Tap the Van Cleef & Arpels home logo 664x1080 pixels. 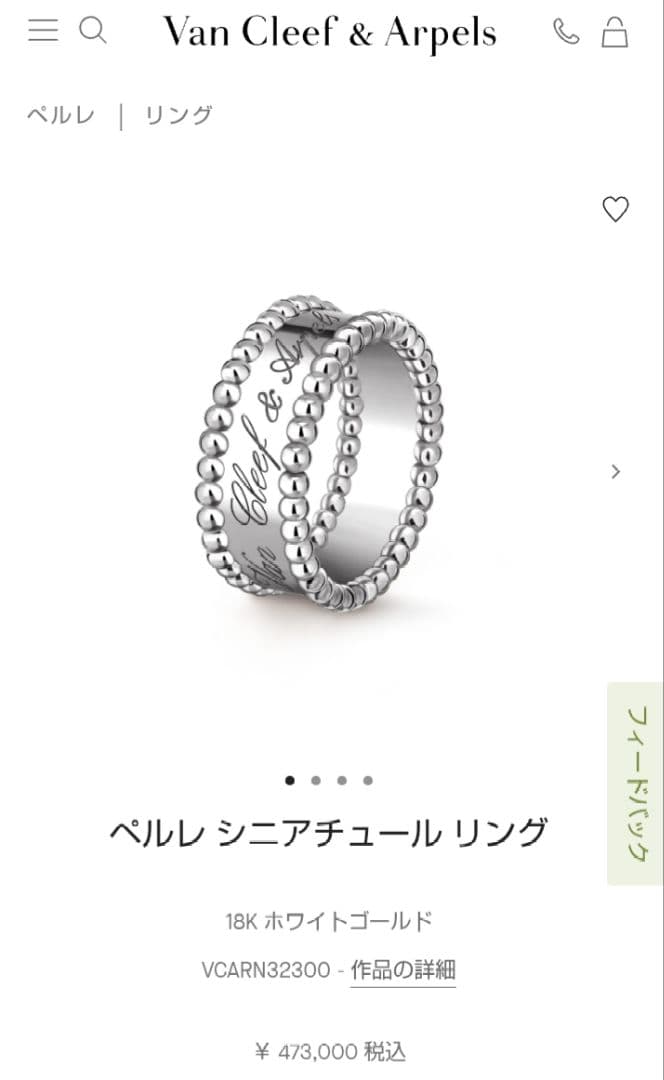point(330,33)
